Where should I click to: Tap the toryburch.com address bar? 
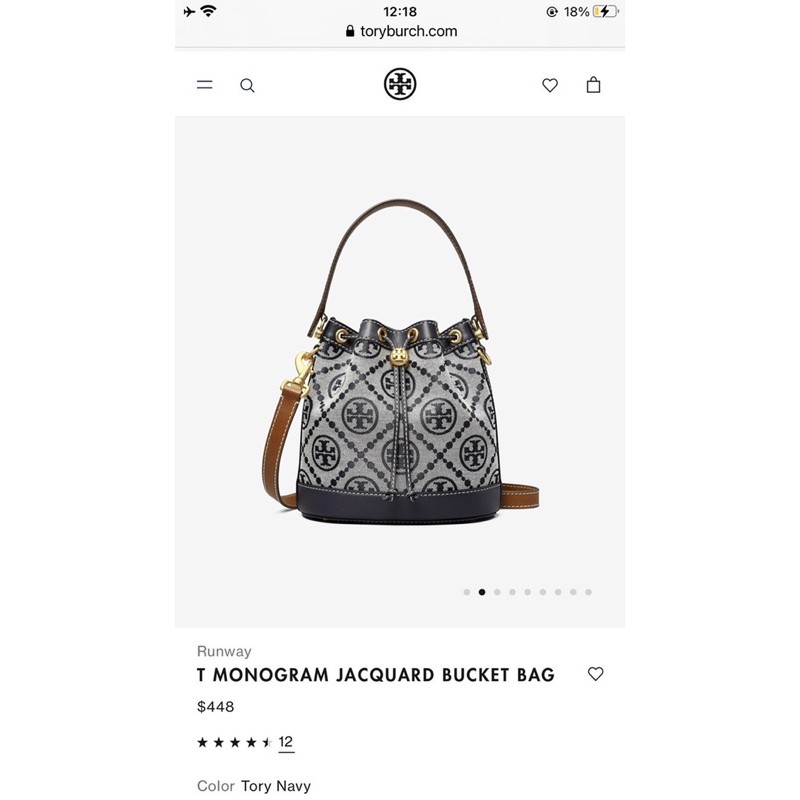tap(401, 31)
